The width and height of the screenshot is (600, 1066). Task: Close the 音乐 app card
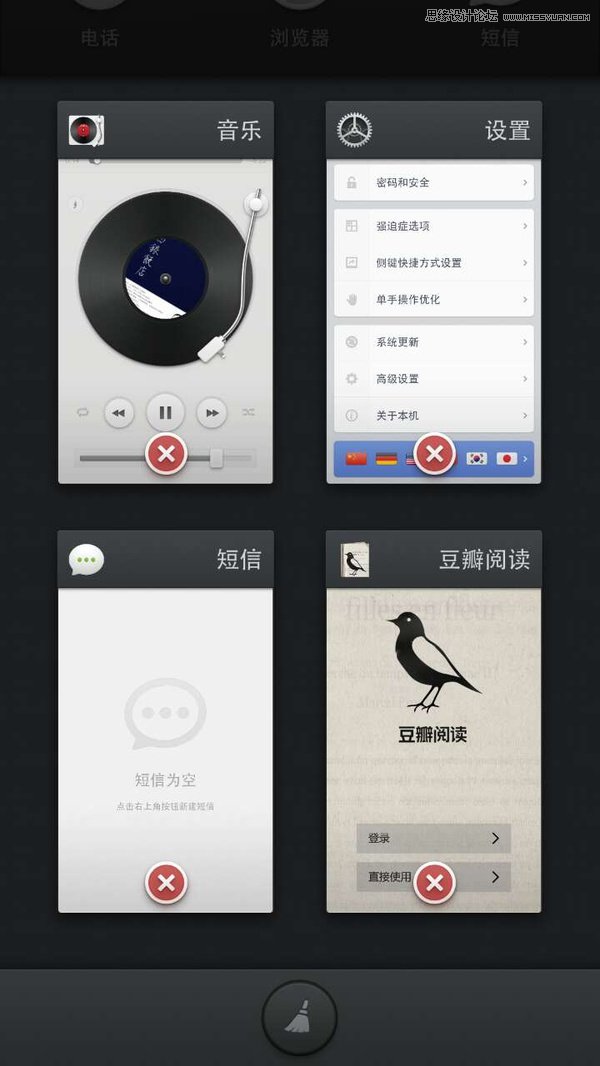point(166,455)
